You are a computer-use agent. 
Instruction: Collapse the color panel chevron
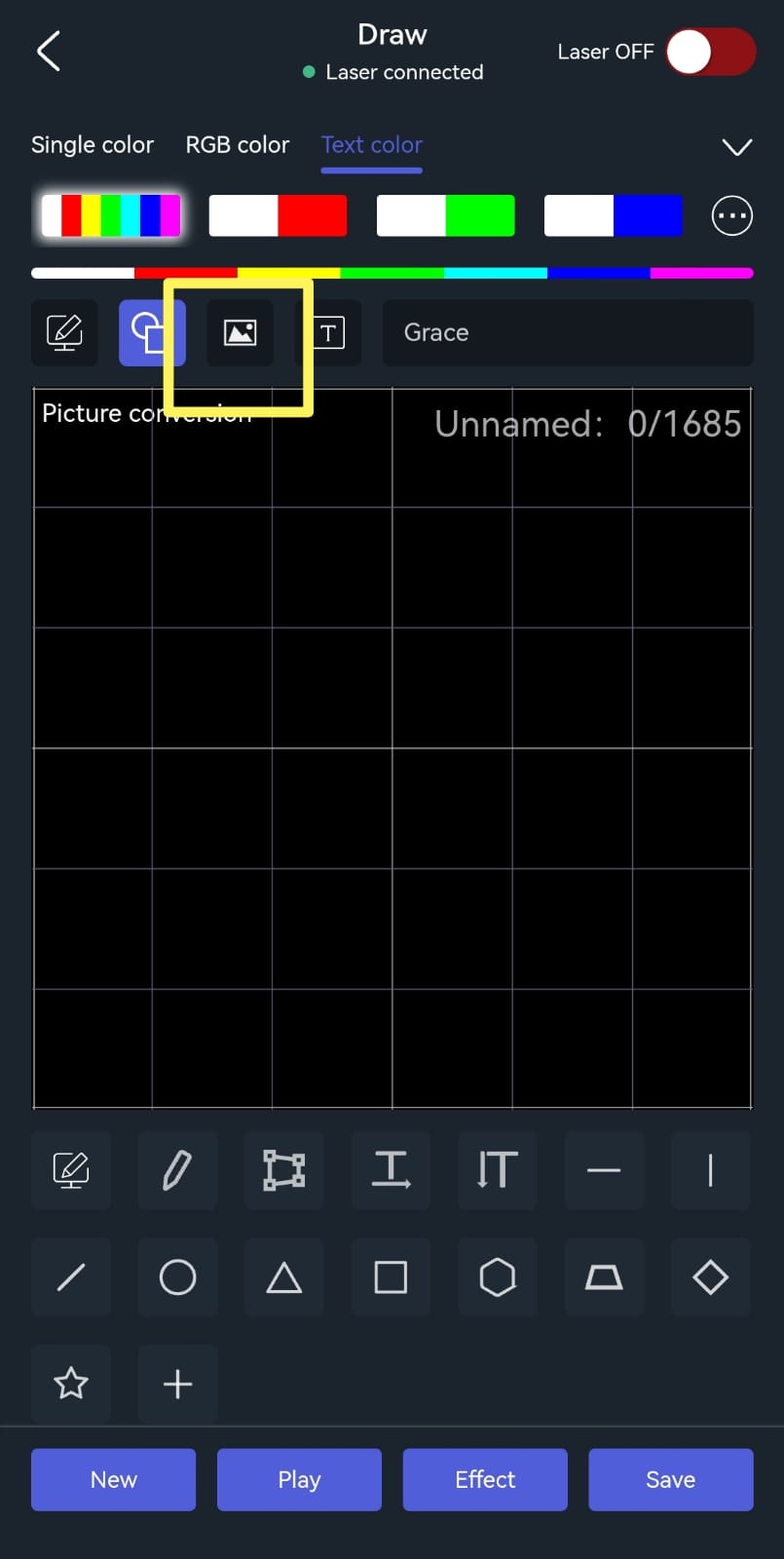coord(736,147)
